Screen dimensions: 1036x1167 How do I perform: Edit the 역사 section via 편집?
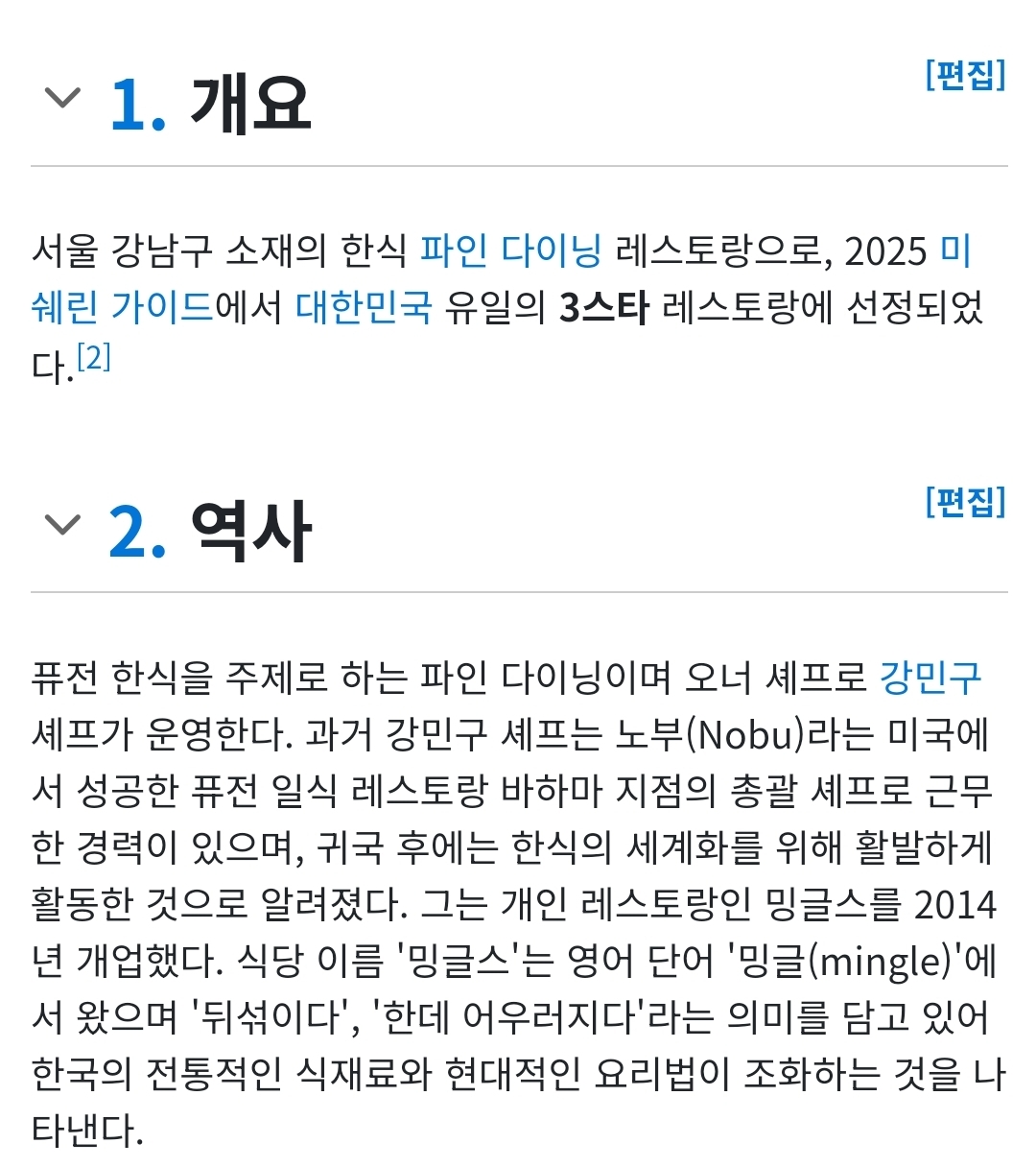[965, 501]
